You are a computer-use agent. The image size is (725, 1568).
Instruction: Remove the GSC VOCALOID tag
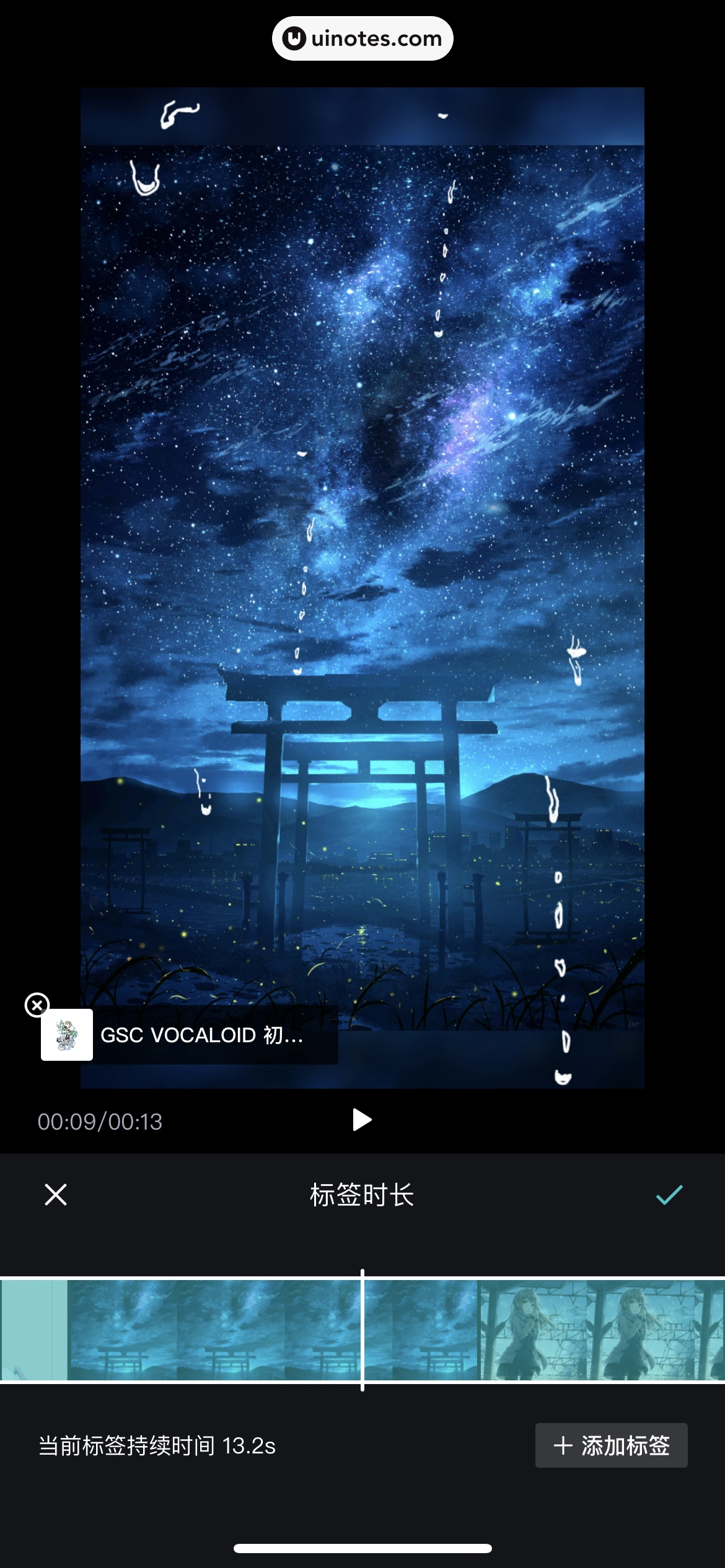point(37,1004)
